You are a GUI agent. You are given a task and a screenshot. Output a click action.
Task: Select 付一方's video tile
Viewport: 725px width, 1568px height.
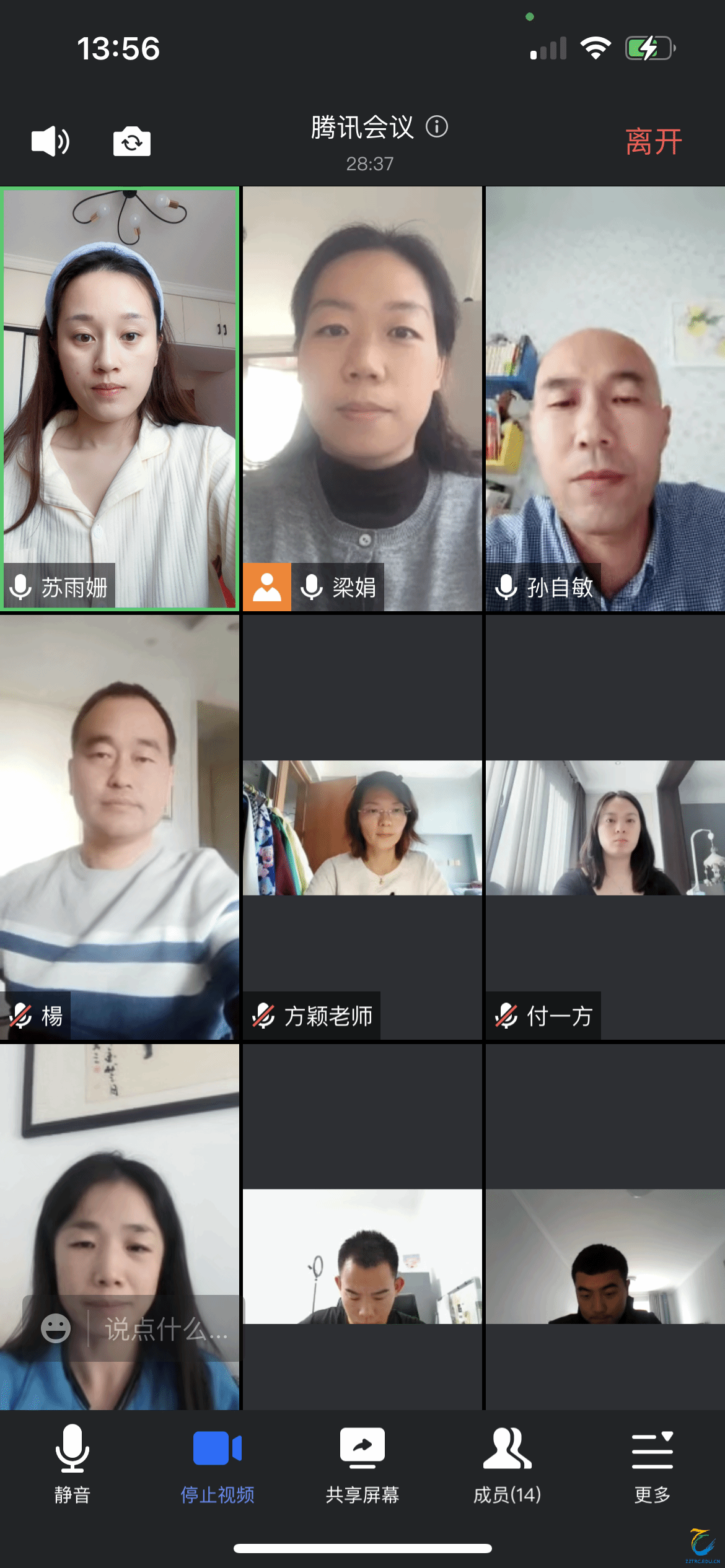click(605, 827)
